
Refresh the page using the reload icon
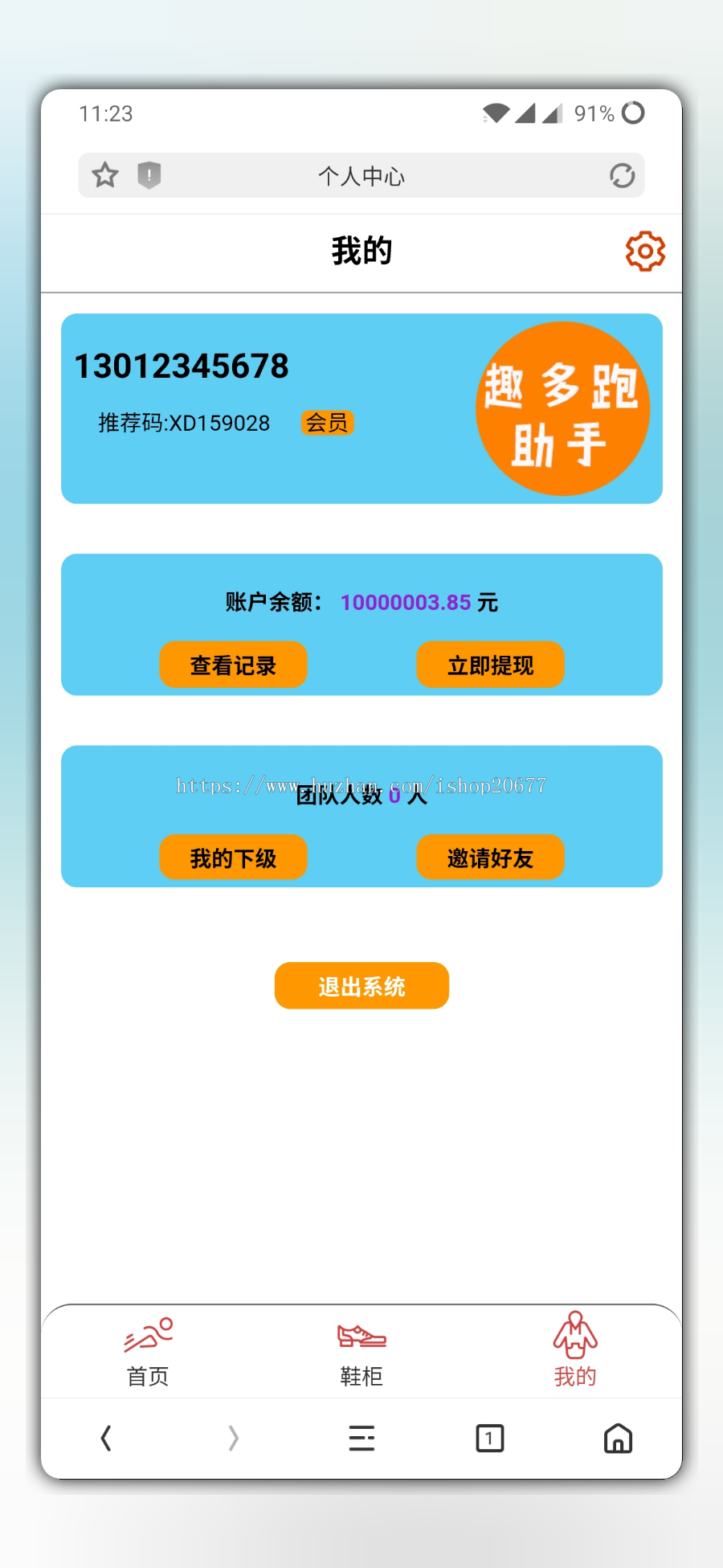point(623,175)
